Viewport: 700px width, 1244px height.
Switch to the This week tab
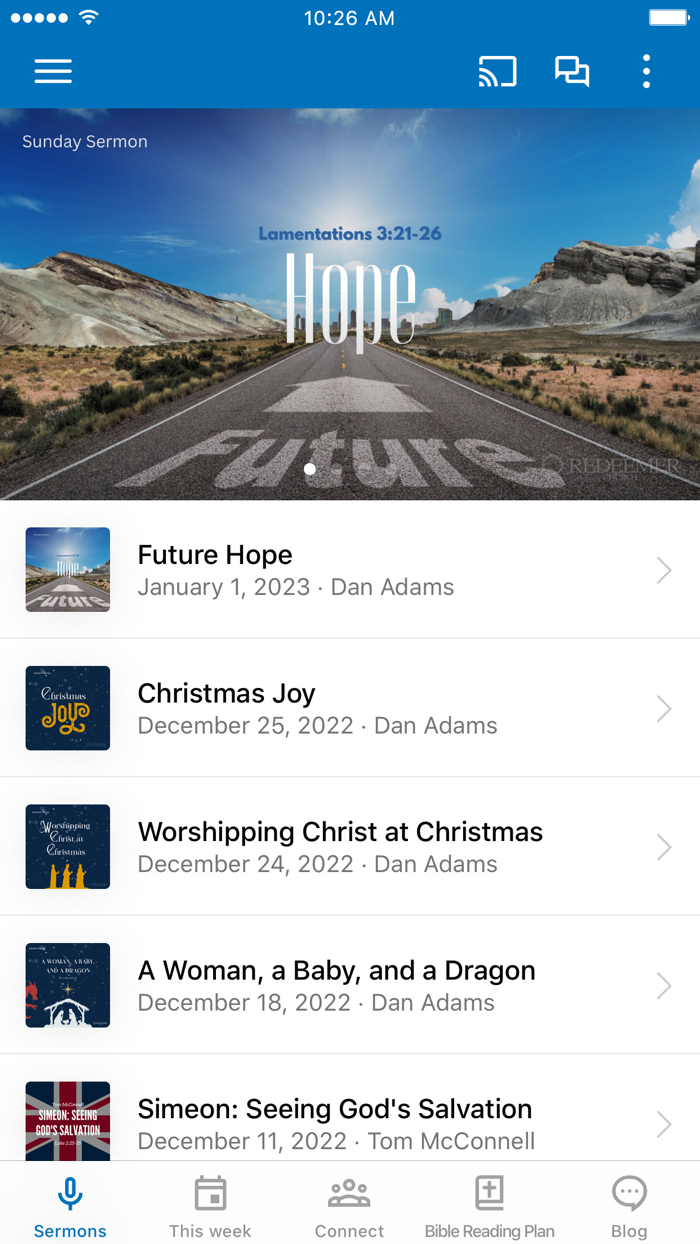click(x=210, y=1207)
